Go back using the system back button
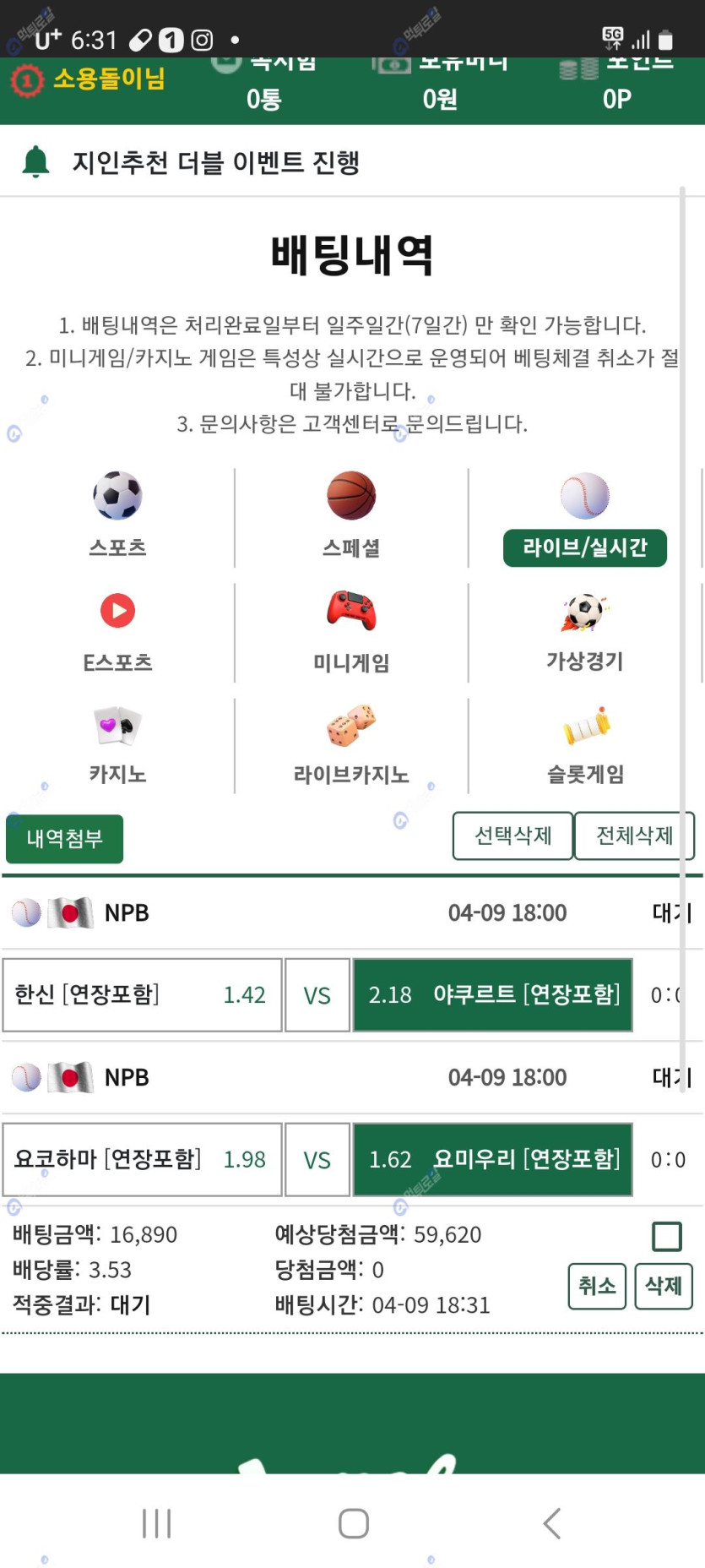Screen dimensions: 705x1568 551,1523
